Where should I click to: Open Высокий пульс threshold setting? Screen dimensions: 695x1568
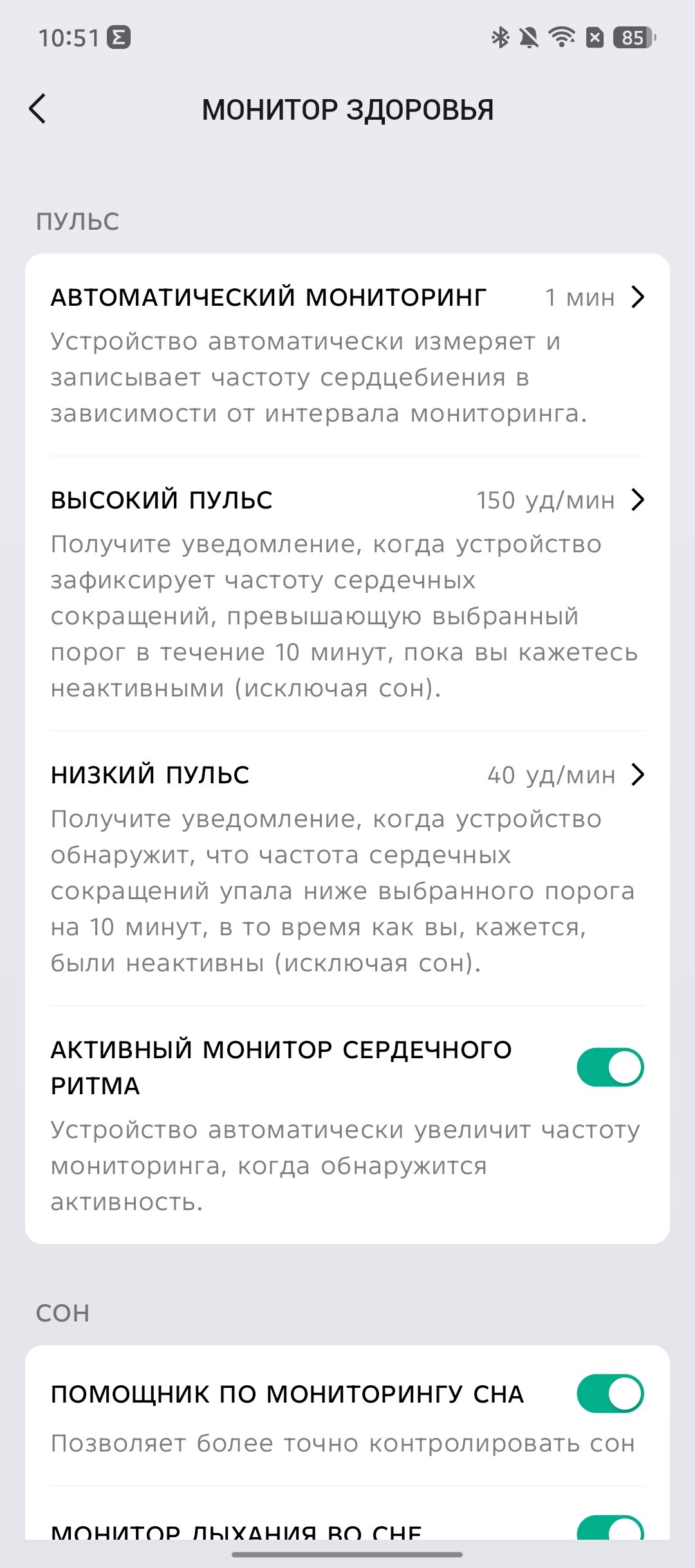[x=347, y=593]
